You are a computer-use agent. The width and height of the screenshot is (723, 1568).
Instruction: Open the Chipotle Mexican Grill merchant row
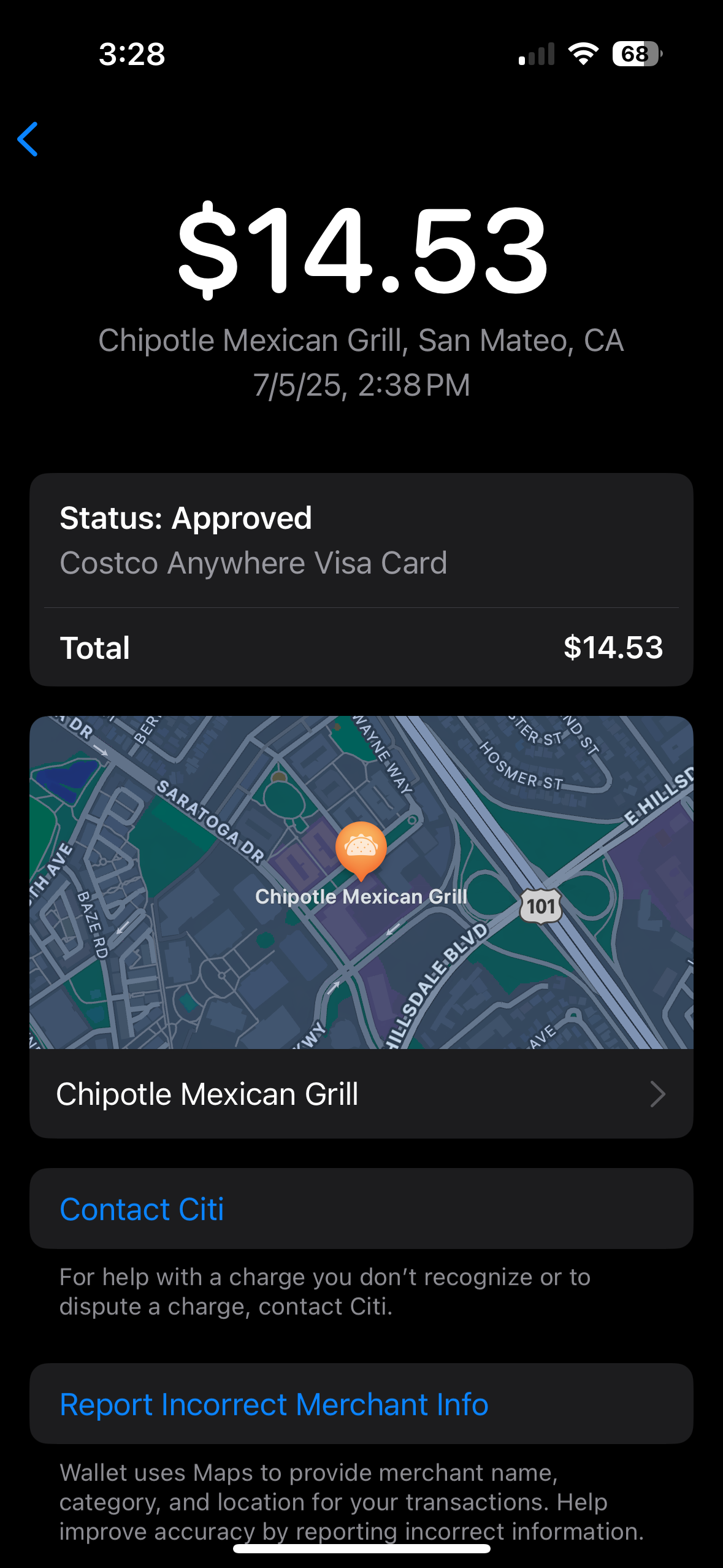click(x=361, y=1094)
